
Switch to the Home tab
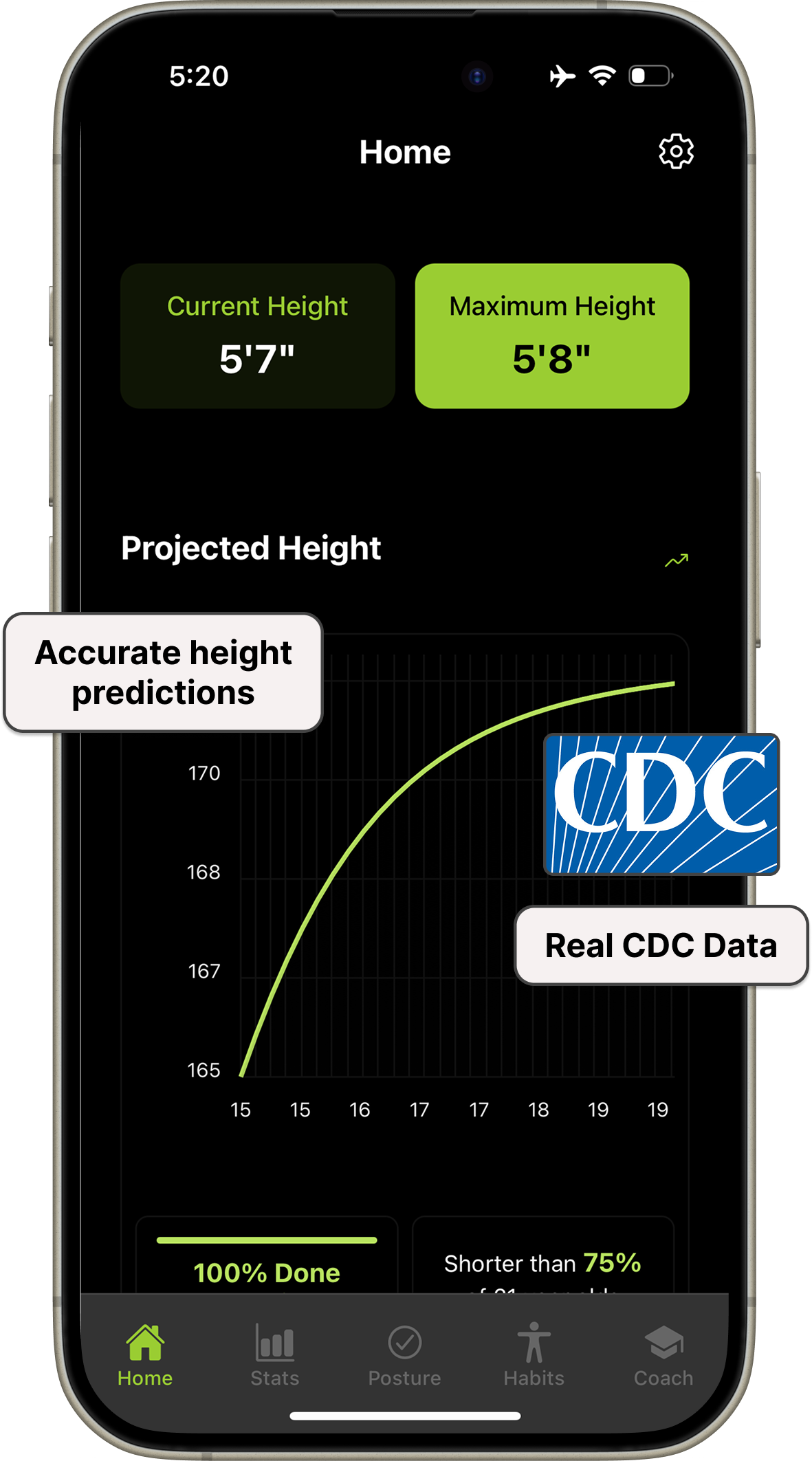(x=145, y=1354)
